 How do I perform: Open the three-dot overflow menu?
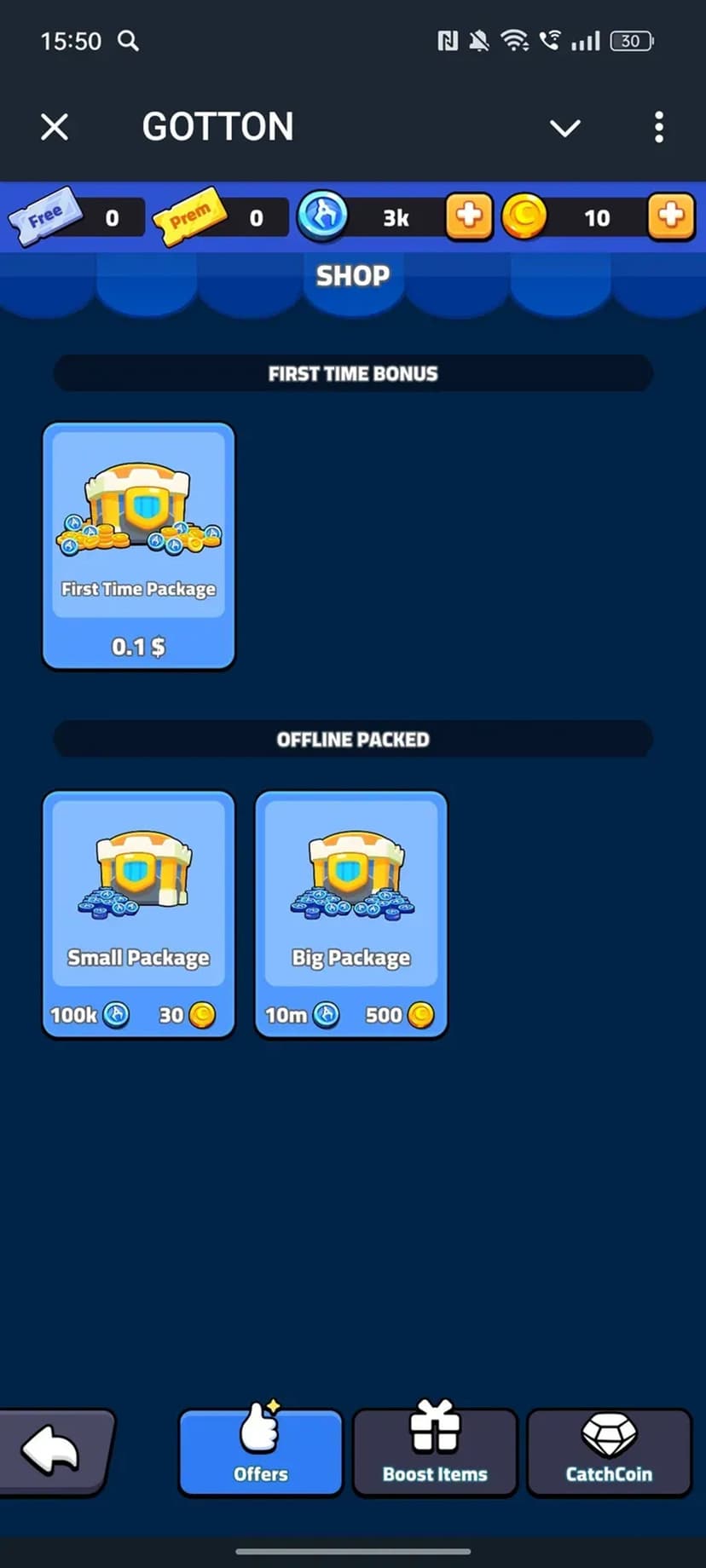point(658,128)
